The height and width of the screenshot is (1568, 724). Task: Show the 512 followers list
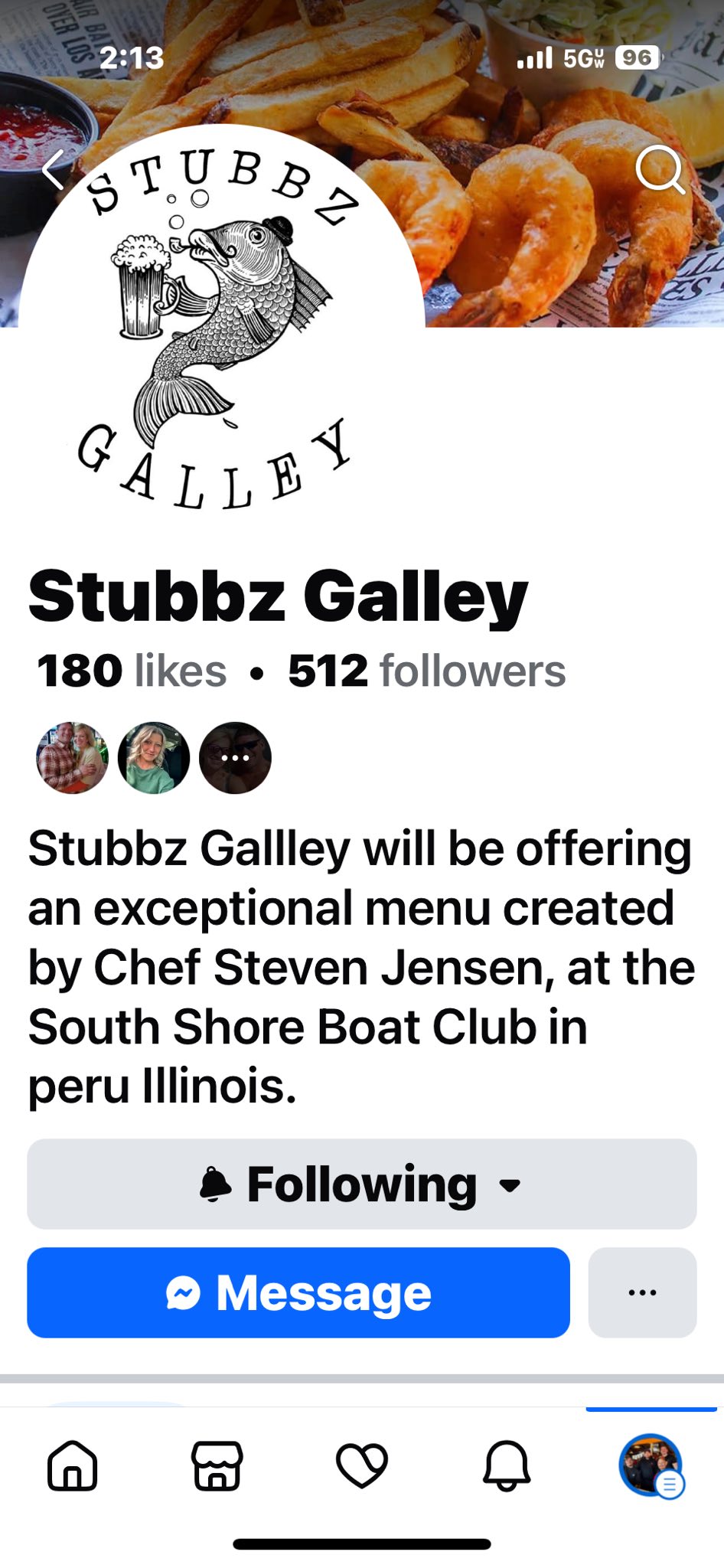tap(426, 671)
